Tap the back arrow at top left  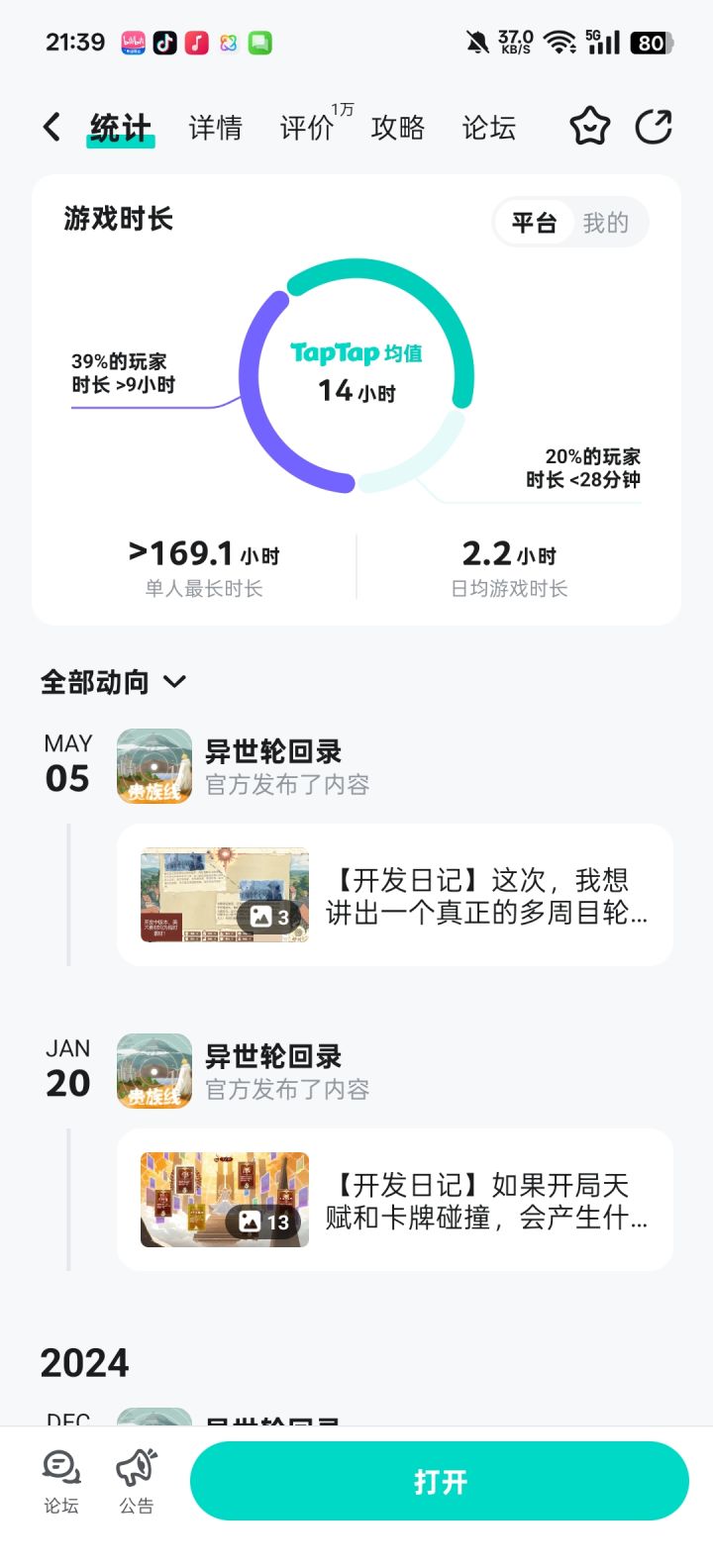[x=51, y=127]
